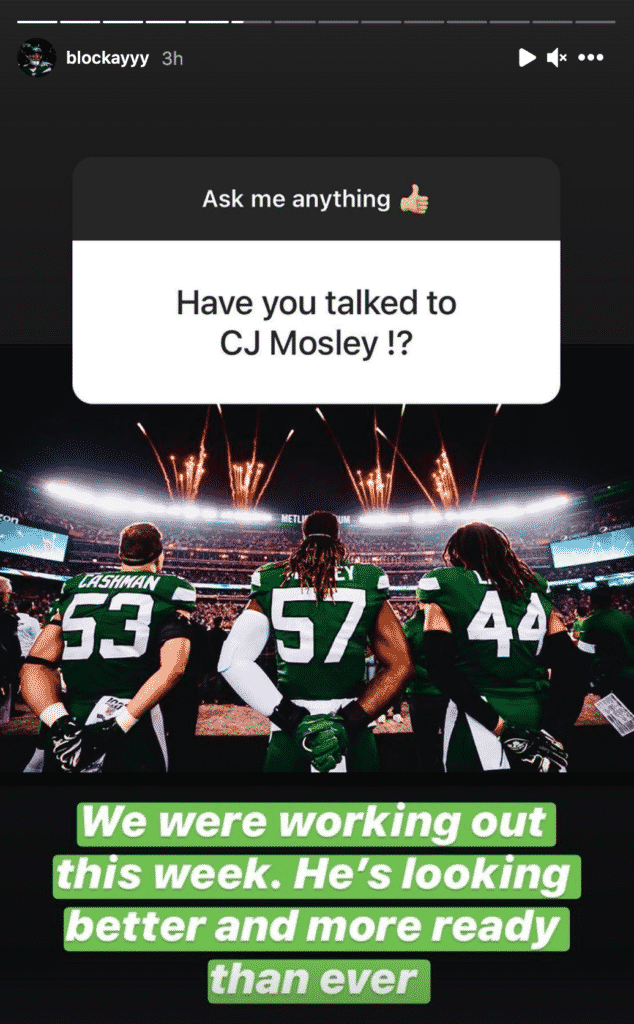Unmute the story audio

coord(557,58)
